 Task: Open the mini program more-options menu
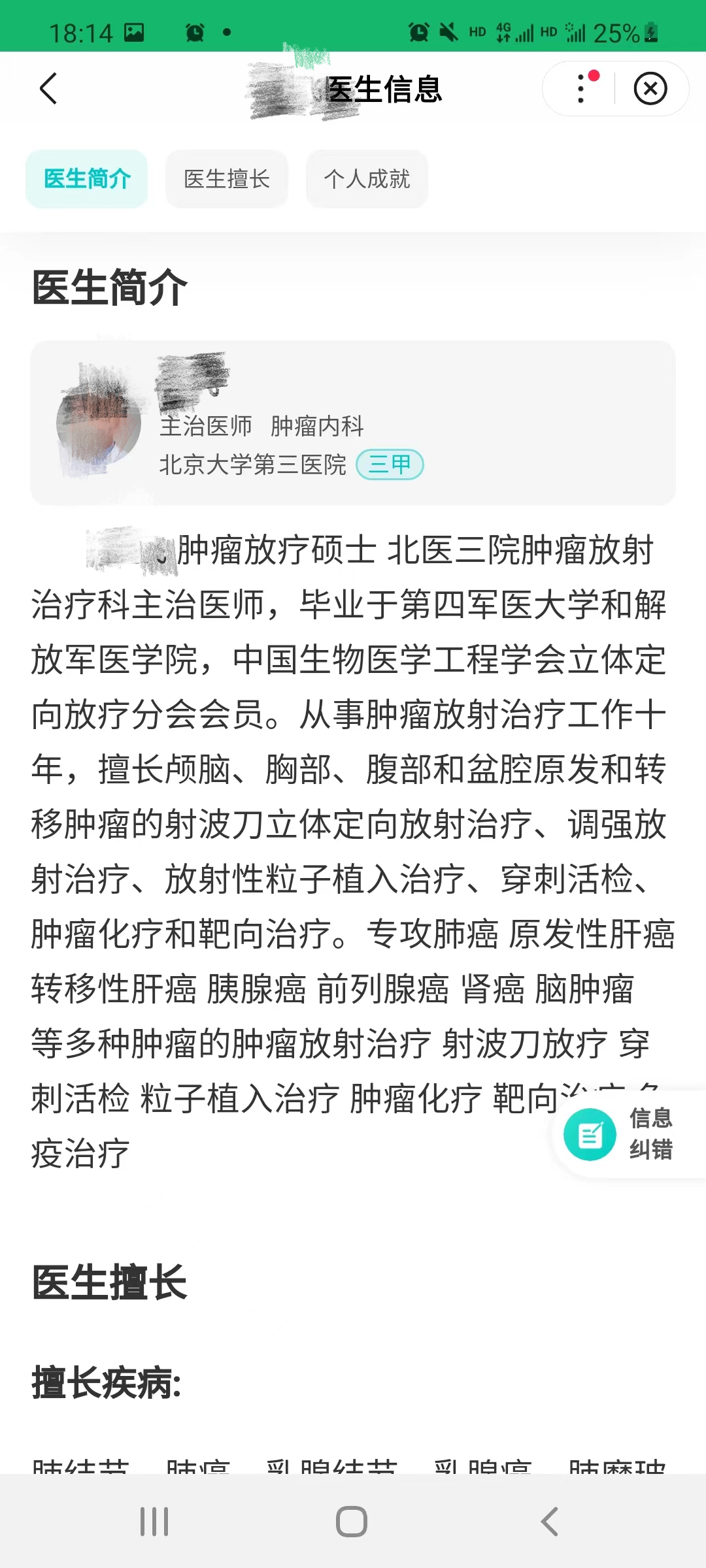[x=581, y=88]
